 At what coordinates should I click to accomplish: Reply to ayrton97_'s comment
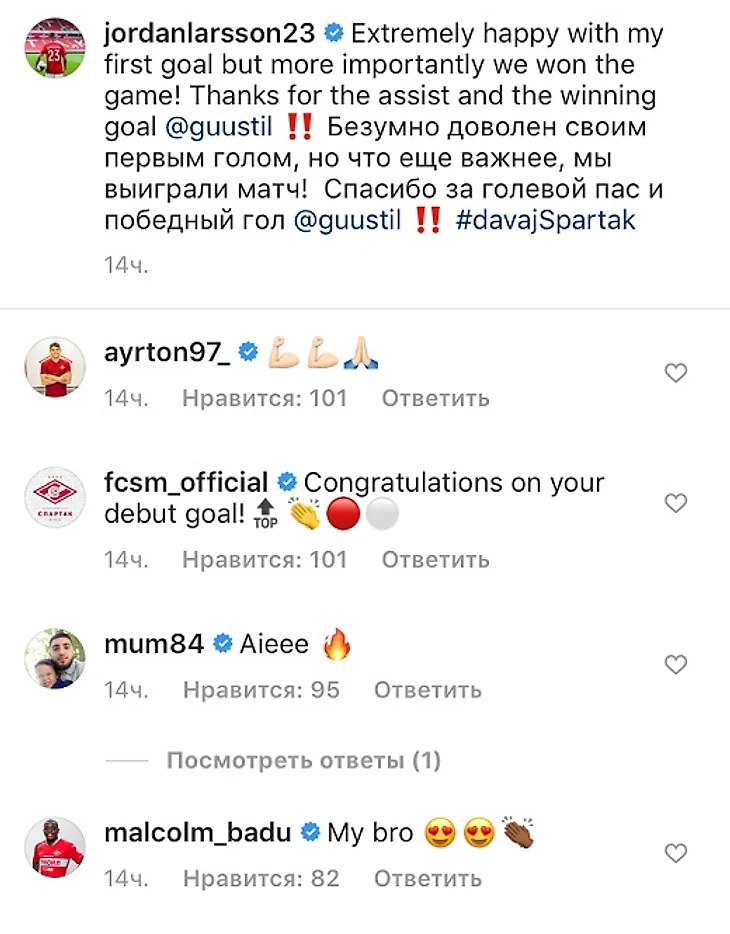(435, 398)
